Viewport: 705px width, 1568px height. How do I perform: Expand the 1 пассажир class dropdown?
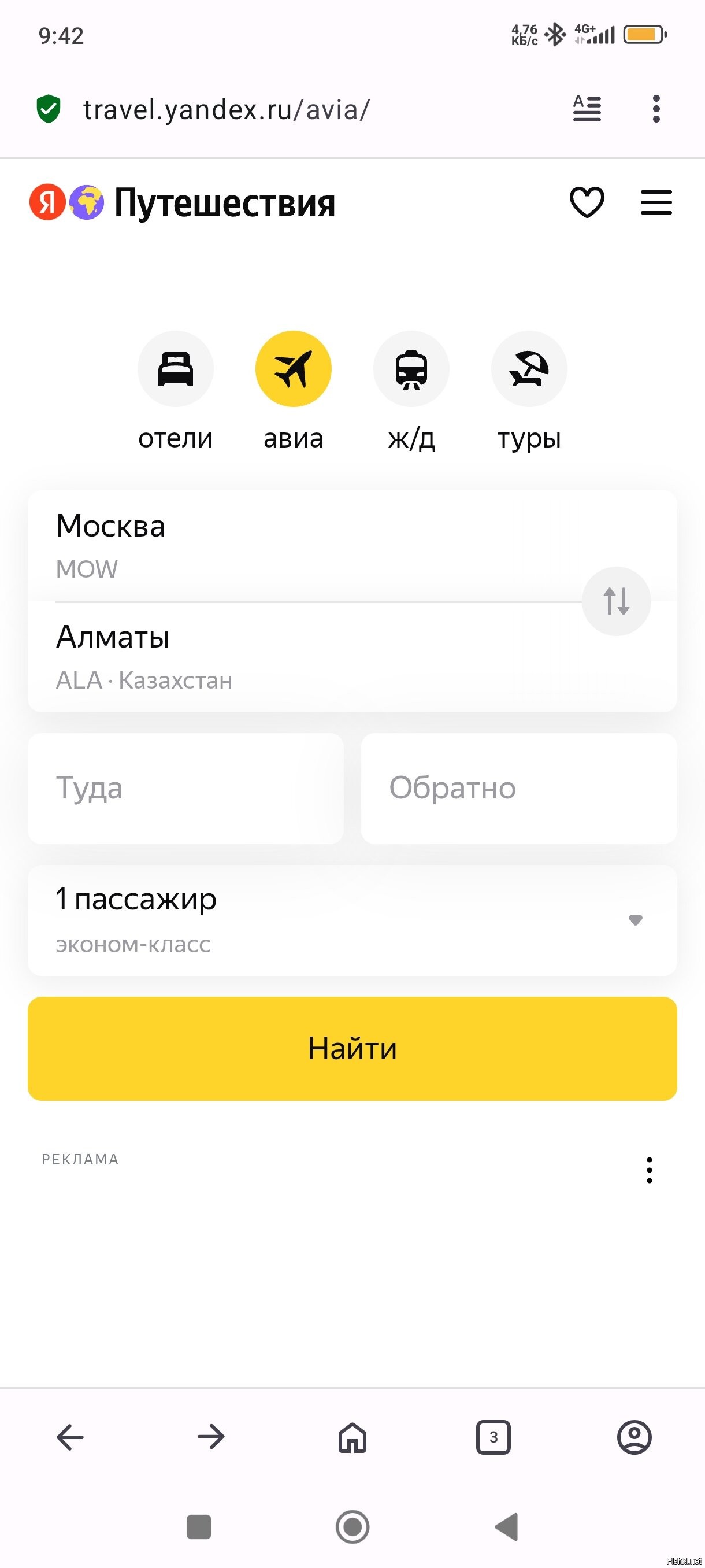[x=351, y=920]
